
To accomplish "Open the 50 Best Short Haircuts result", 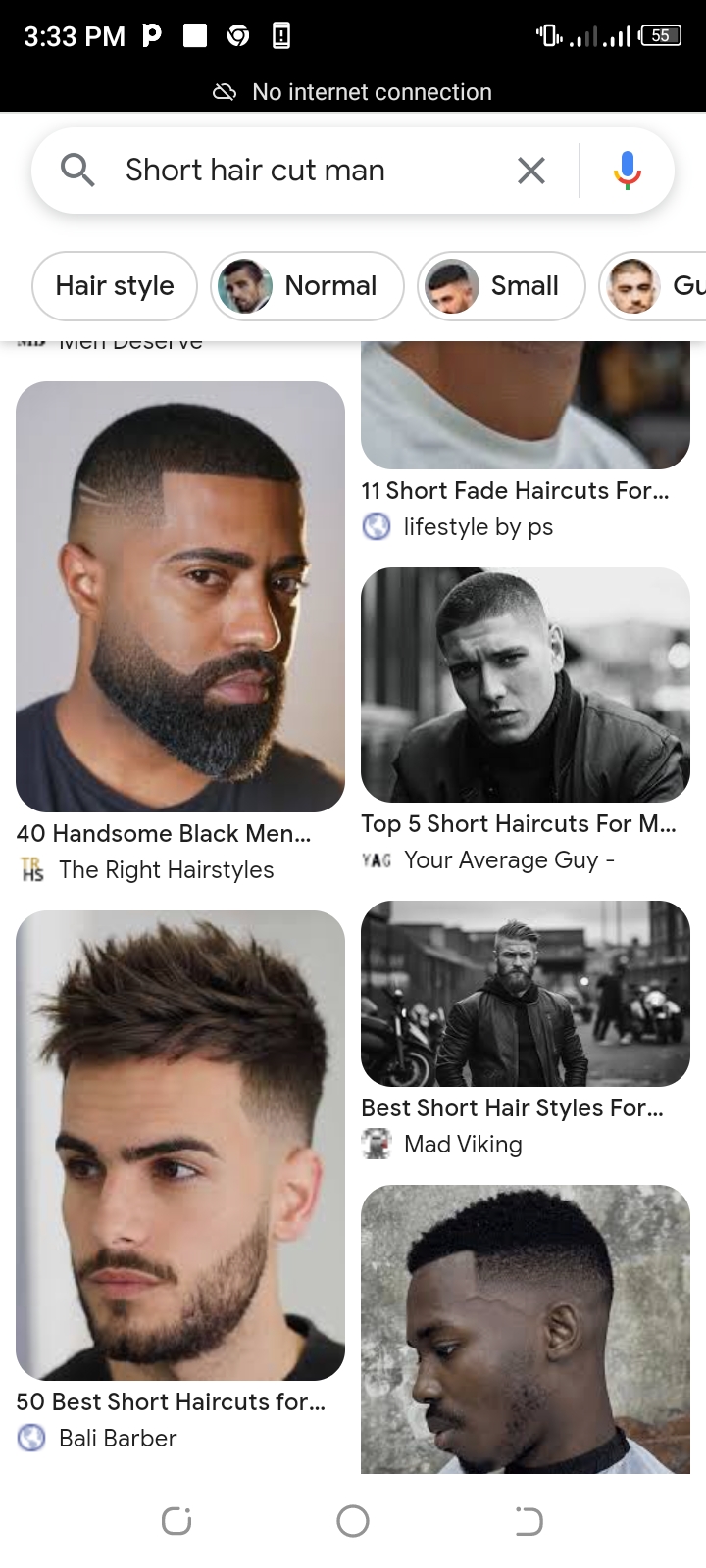I will click(x=180, y=1145).
